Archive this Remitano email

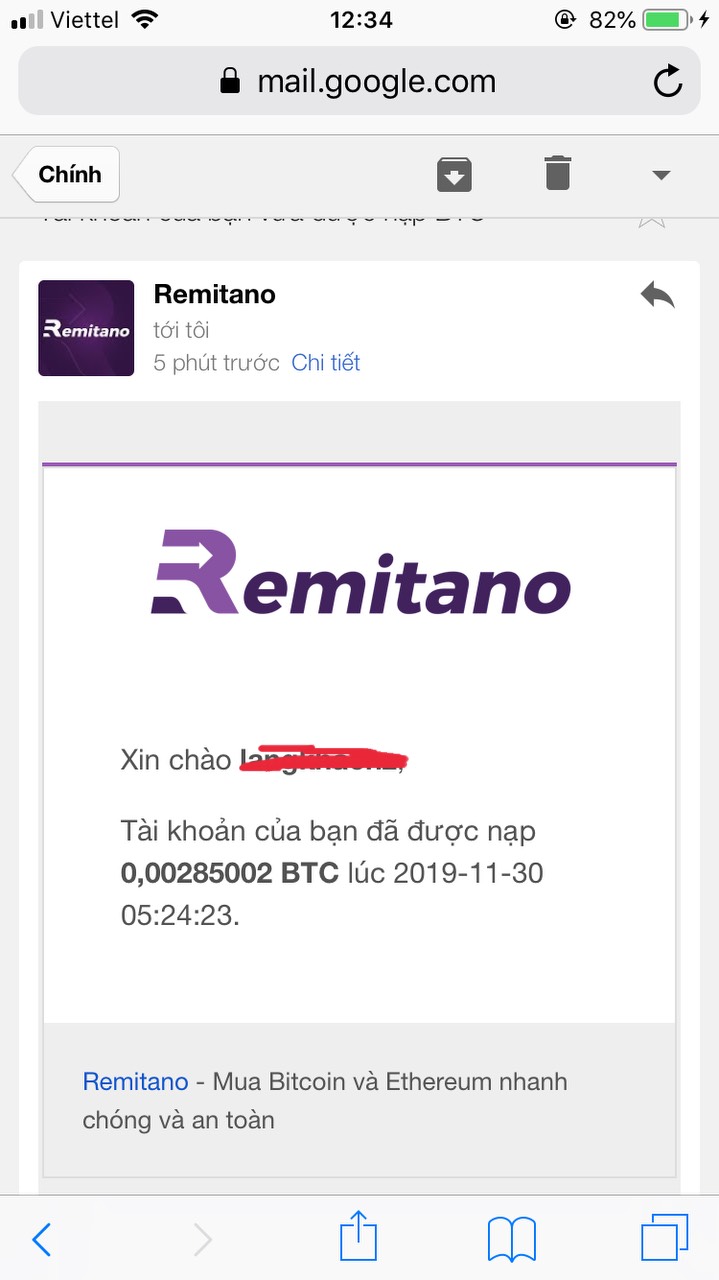tap(454, 174)
